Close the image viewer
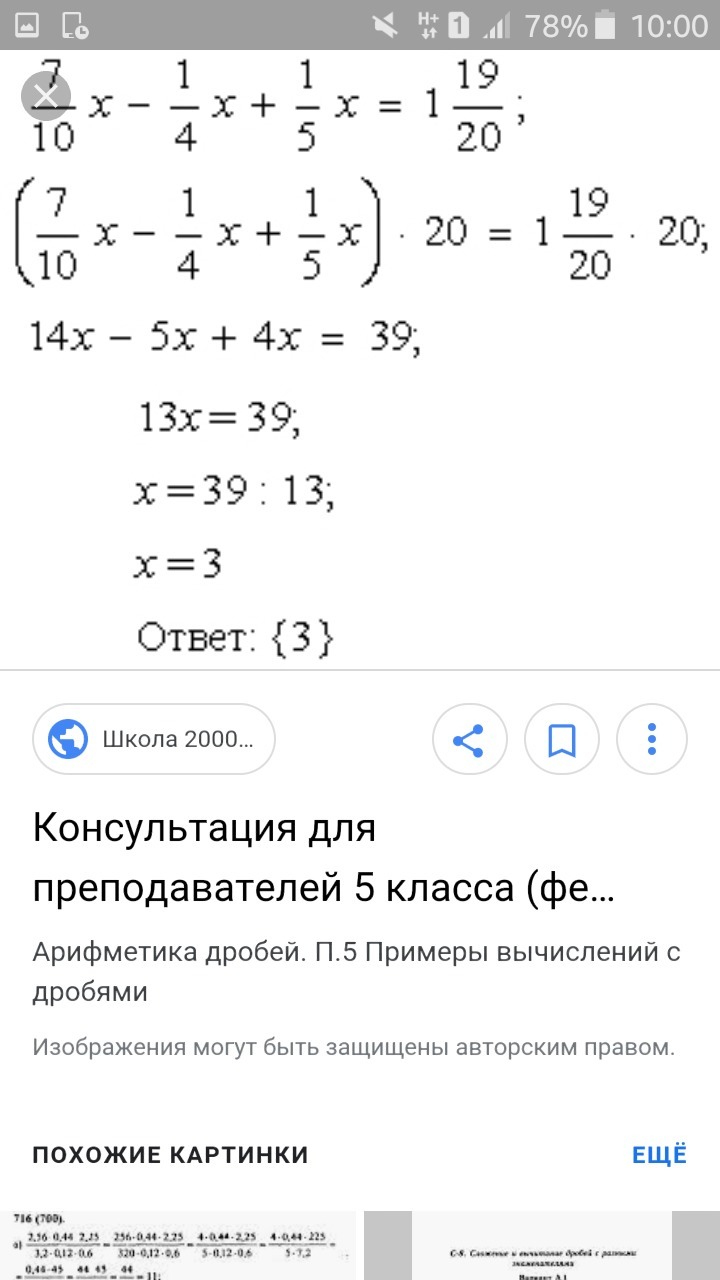 [x=46, y=96]
